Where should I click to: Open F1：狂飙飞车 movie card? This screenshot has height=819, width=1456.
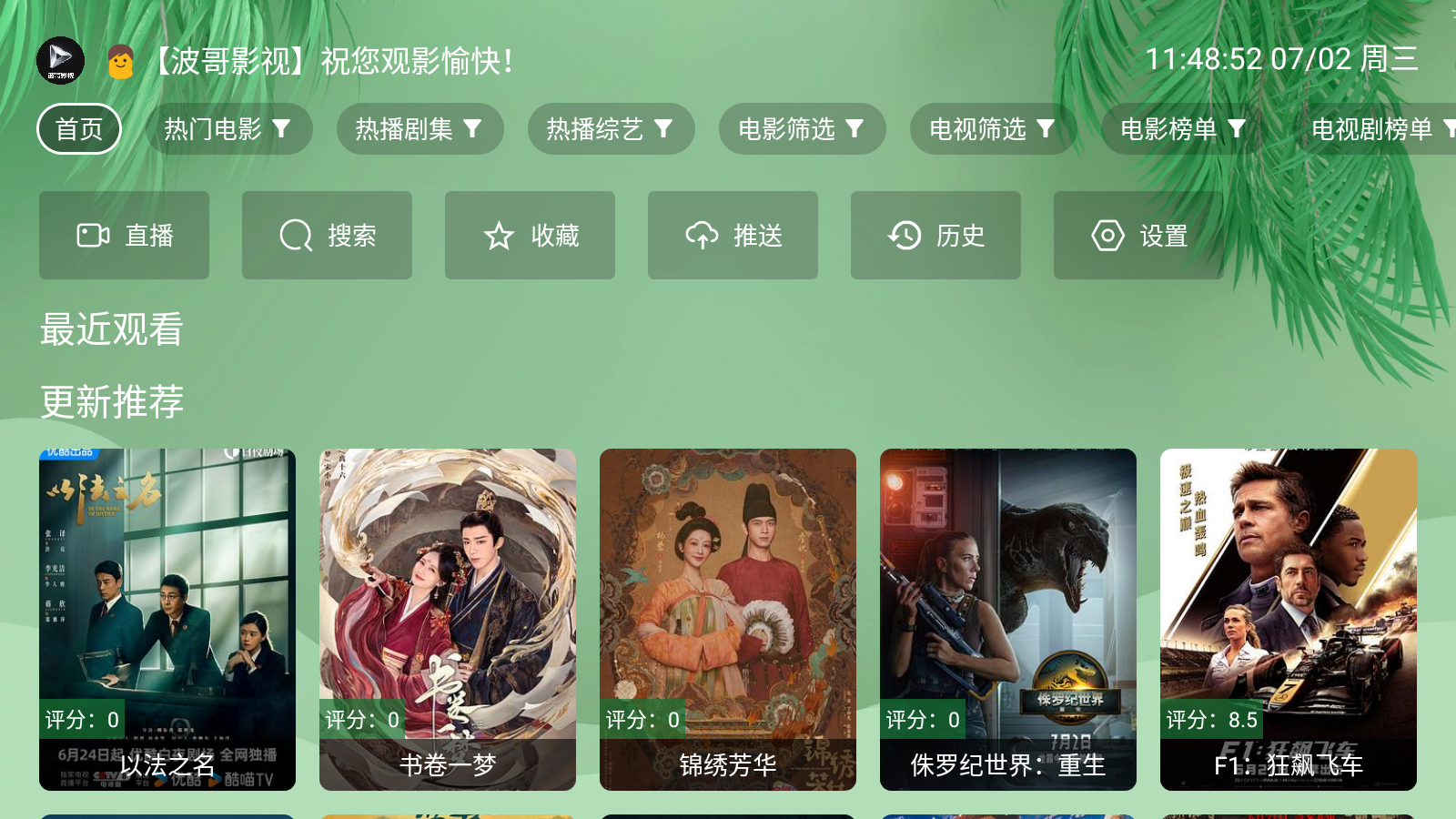1289,619
